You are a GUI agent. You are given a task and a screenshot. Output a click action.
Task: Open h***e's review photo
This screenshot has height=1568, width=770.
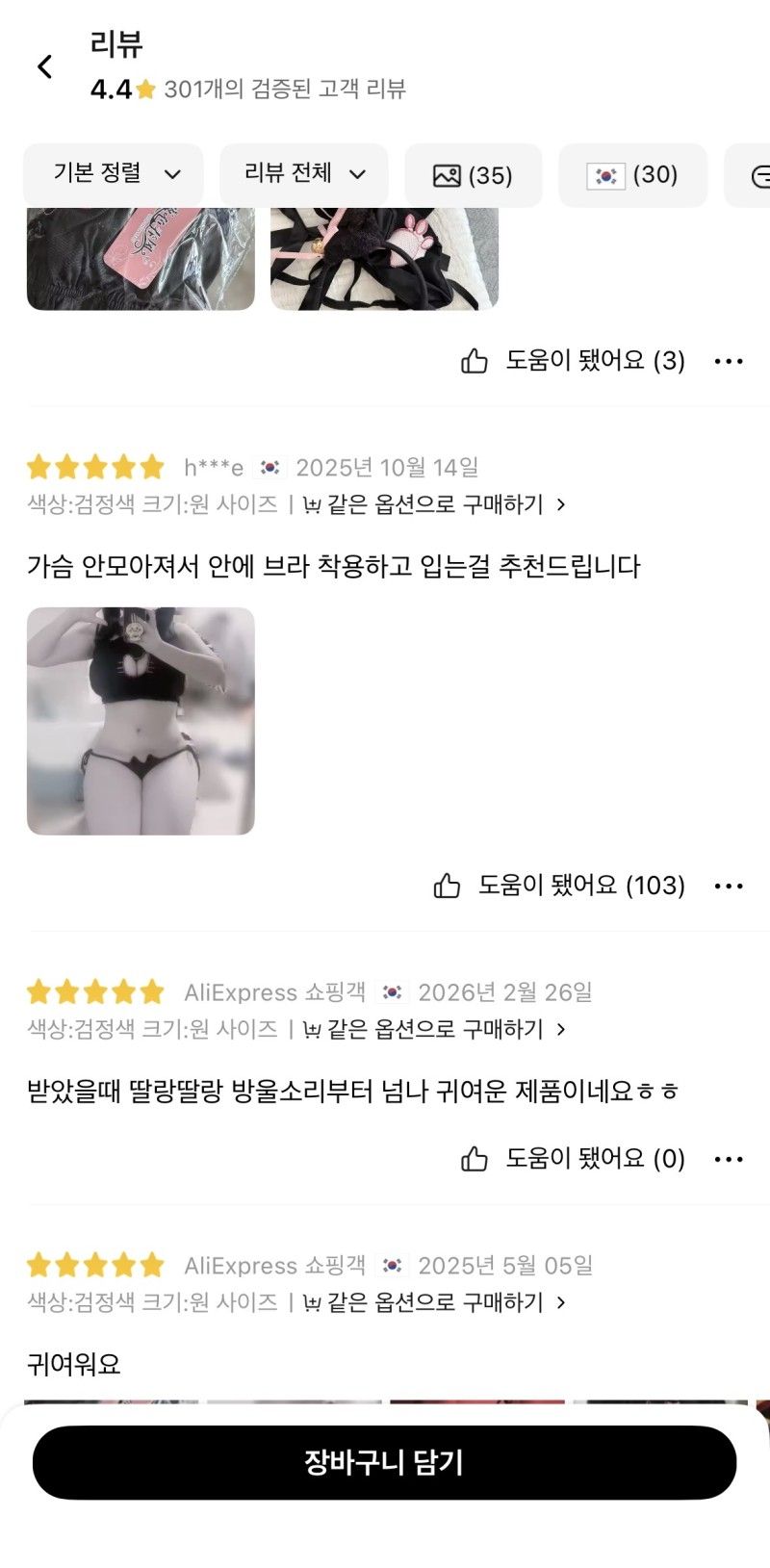coord(141,721)
